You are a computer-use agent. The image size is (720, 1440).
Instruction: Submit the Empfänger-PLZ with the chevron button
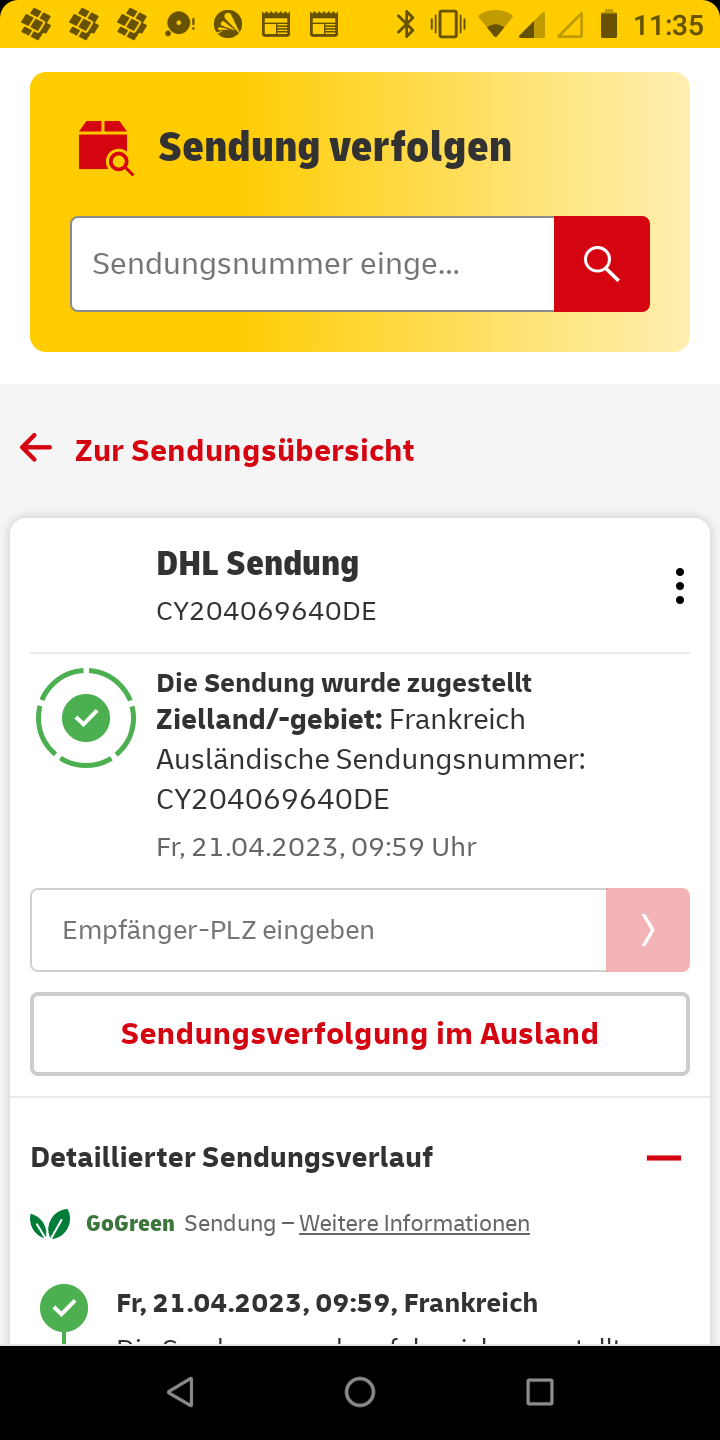pos(648,930)
